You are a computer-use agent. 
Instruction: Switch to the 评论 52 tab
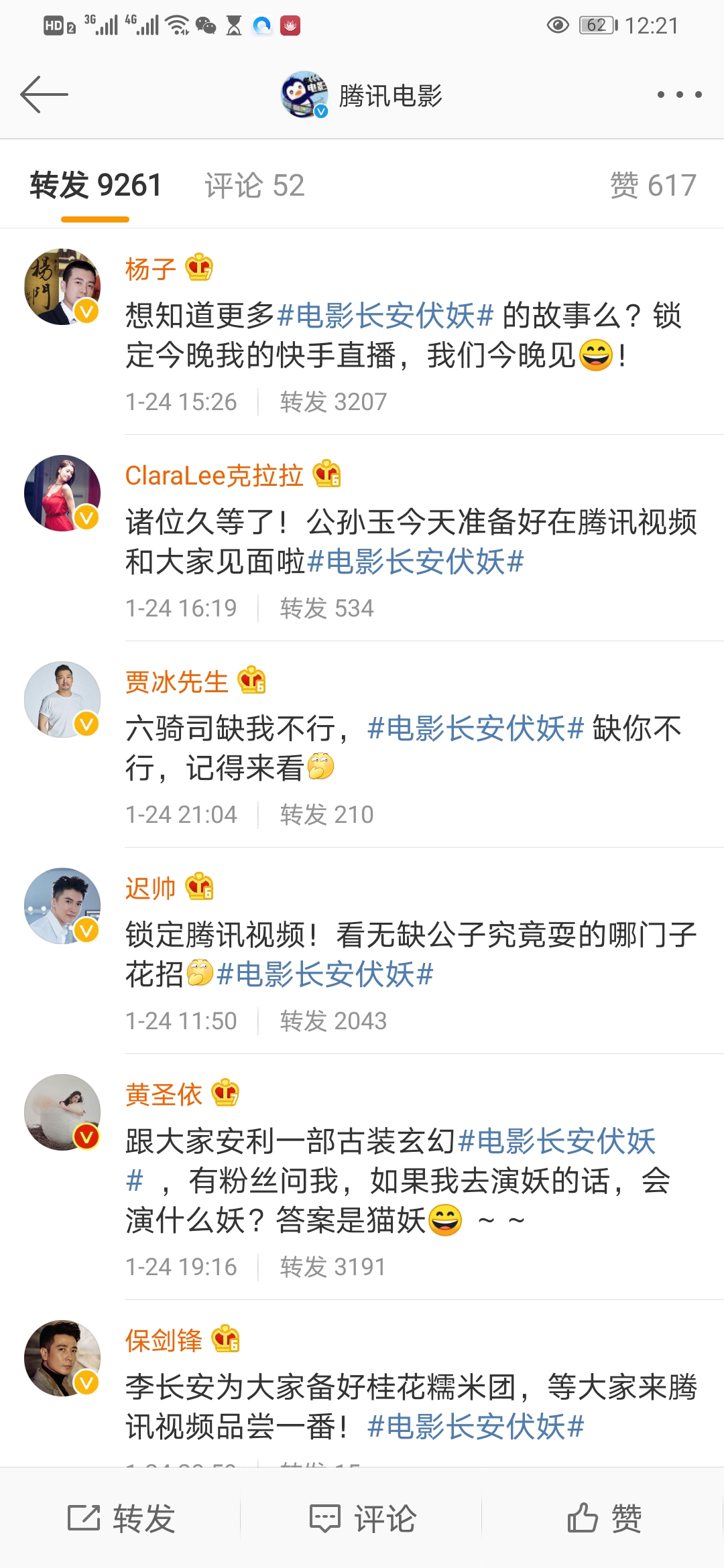tap(254, 186)
